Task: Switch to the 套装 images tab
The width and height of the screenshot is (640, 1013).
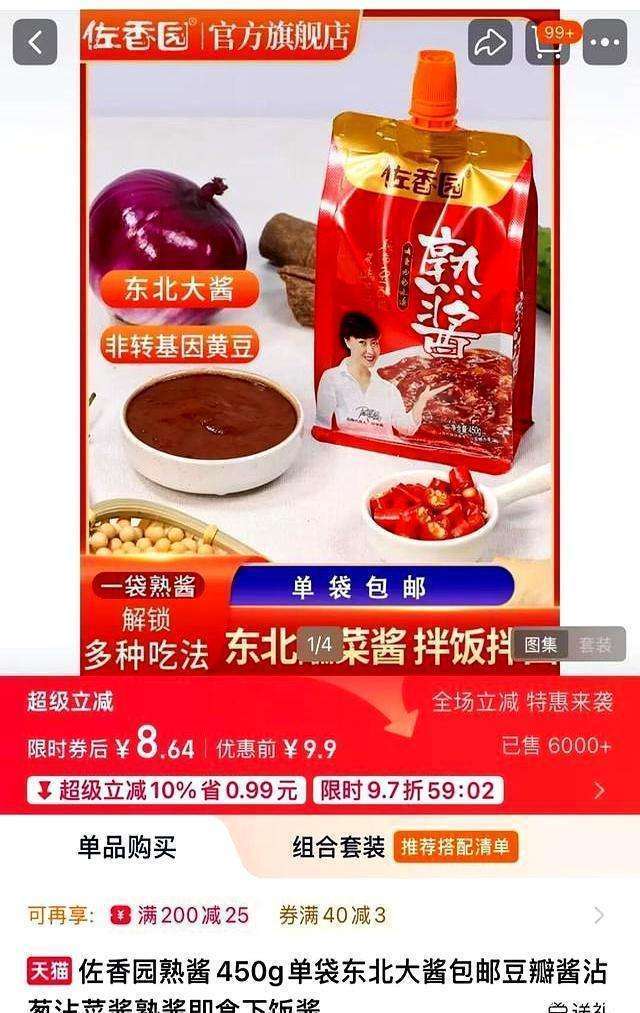Action: tap(595, 644)
